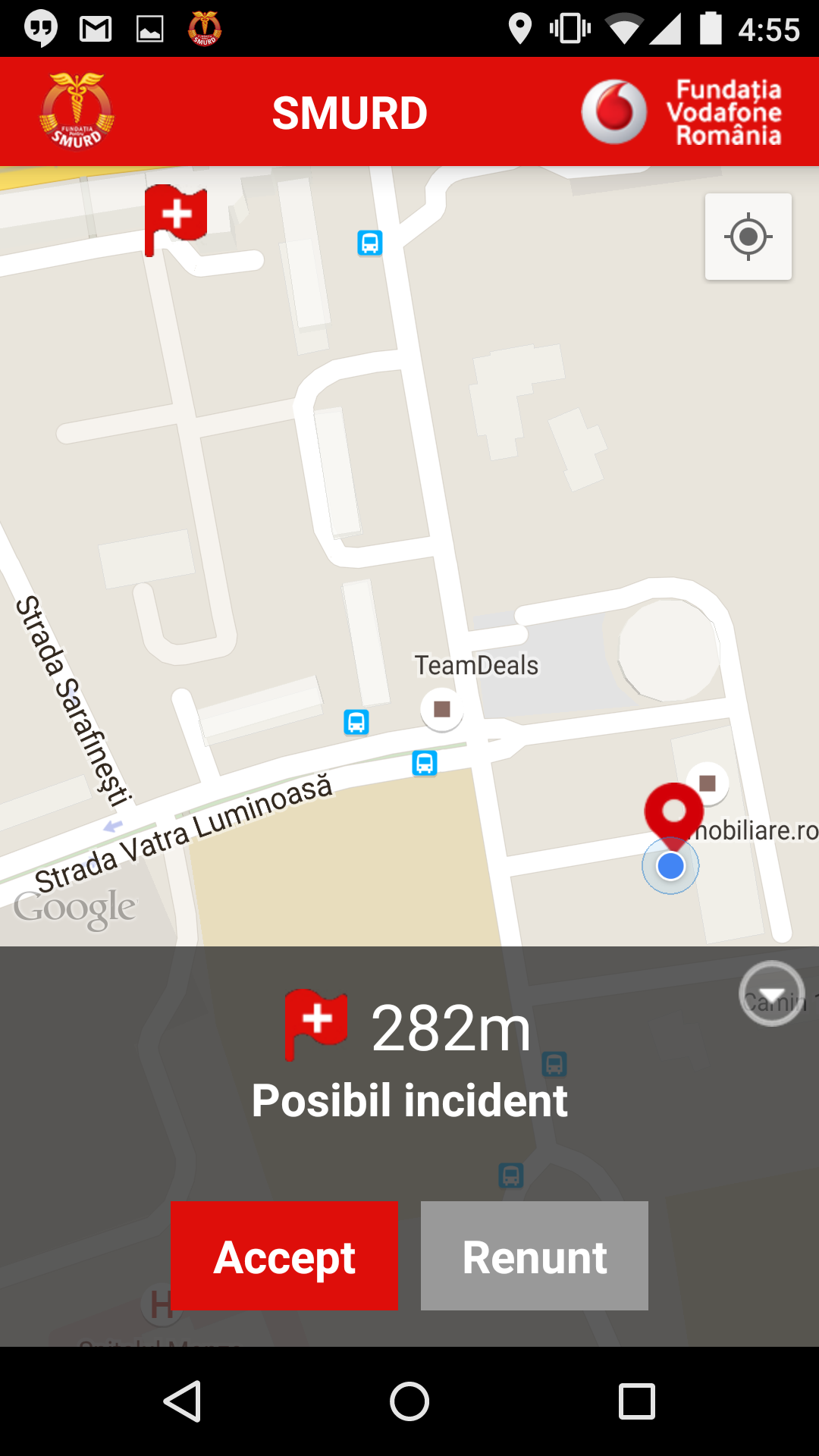Accept the possible incident alert
This screenshot has width=819, height=1456.
pyautogui.click(x=284, y=1255)
